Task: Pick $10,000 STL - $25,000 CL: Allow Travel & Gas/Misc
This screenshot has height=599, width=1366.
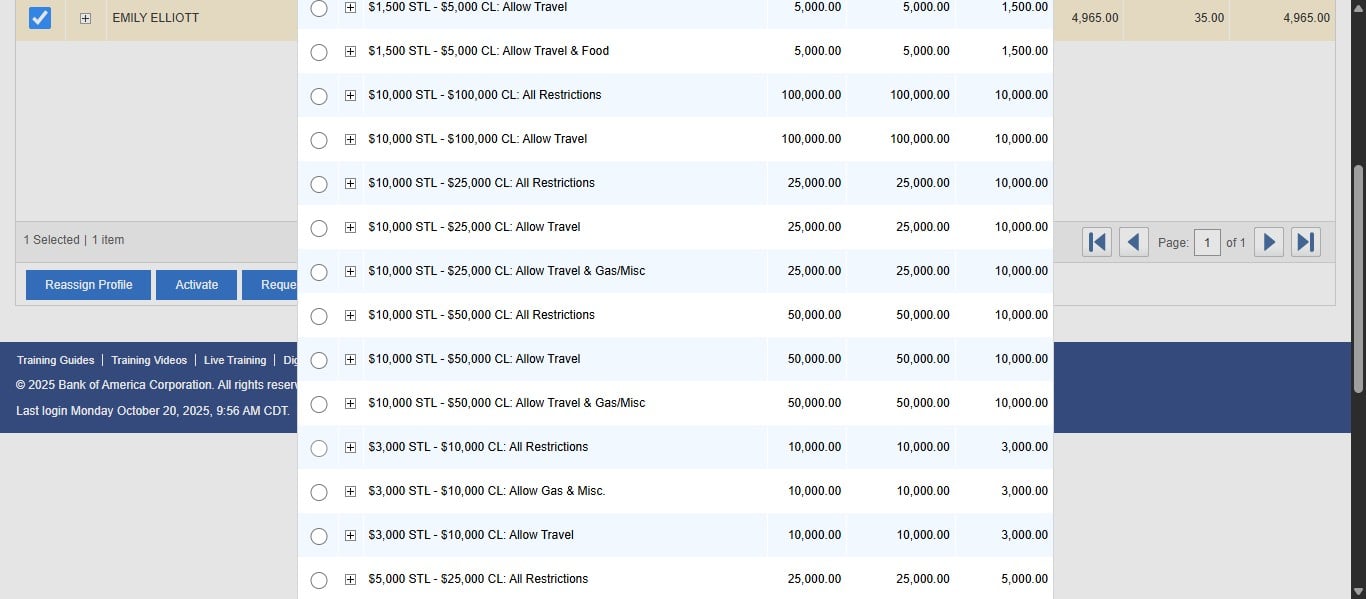Action: (319, 272)
